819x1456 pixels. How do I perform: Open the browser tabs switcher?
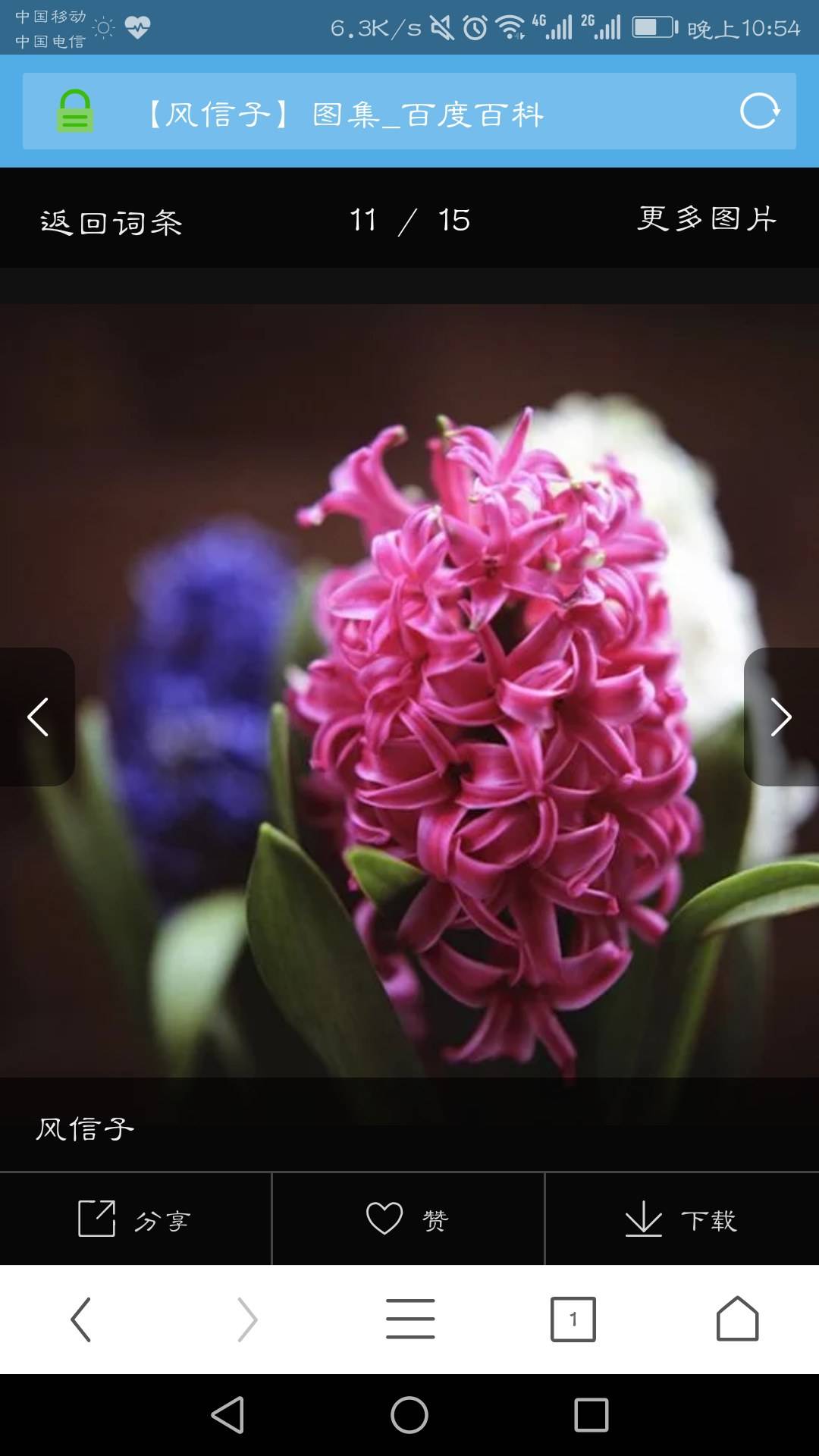pos(573,1319)
